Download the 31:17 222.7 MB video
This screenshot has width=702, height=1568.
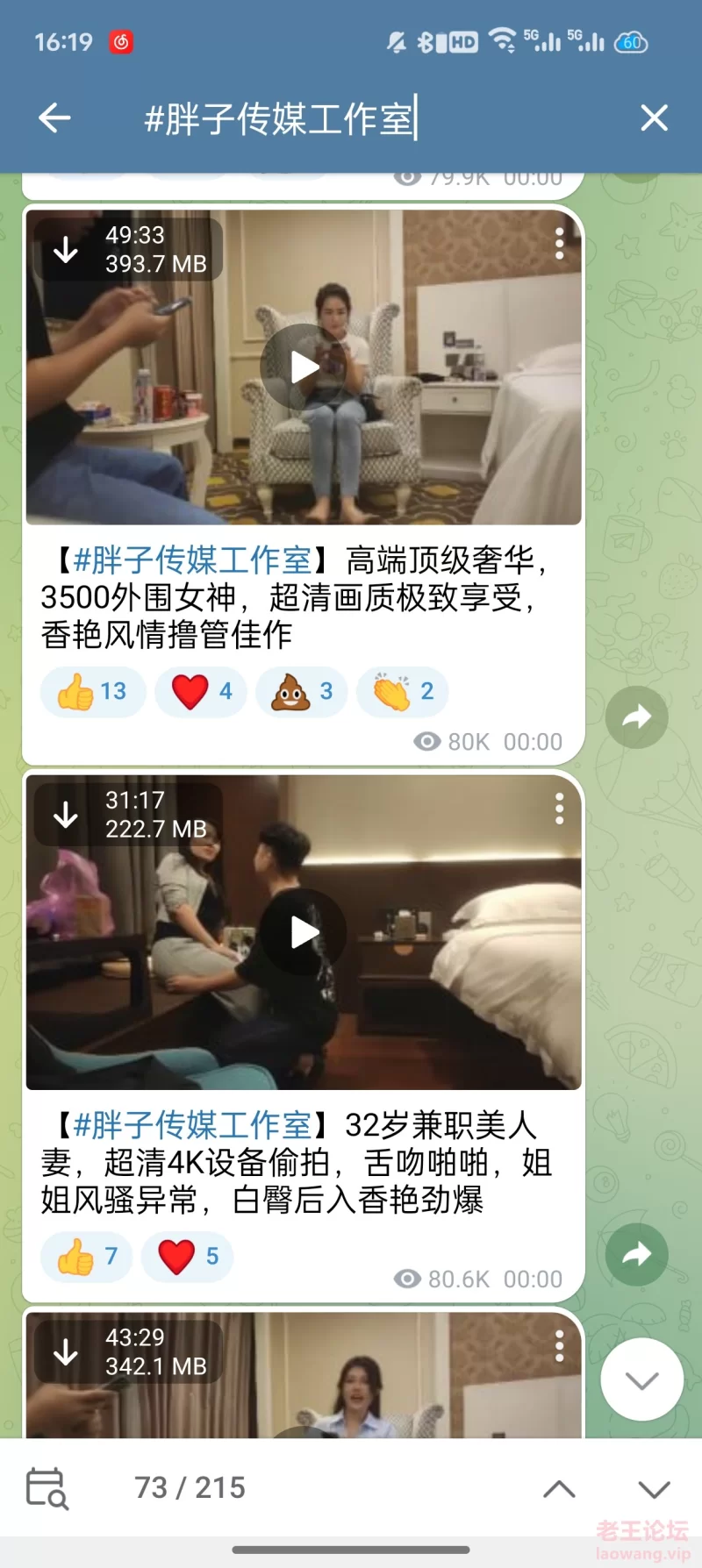pyautogui.click(x=66, y=816)
